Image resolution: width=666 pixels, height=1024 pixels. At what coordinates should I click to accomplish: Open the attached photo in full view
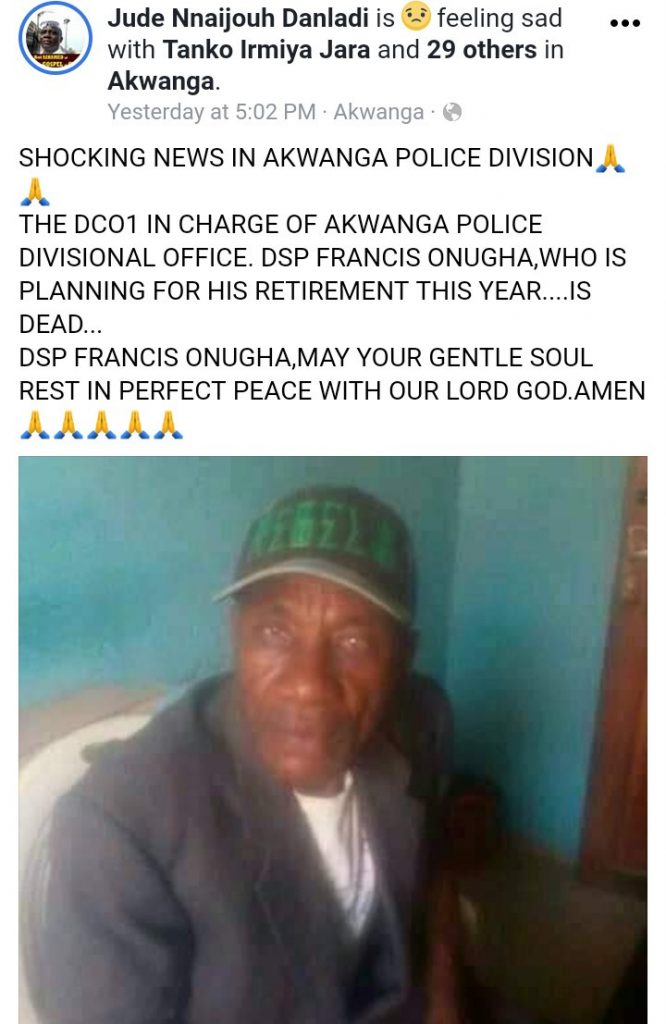click(x=332, y=740)
